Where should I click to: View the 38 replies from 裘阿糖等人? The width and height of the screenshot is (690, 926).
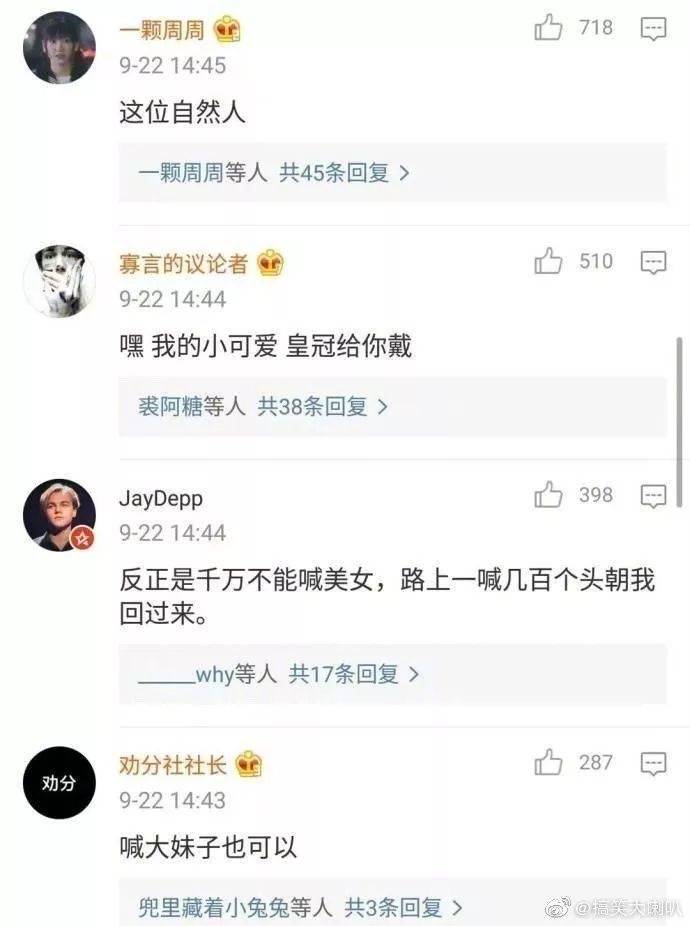click(x=263, y=407)
